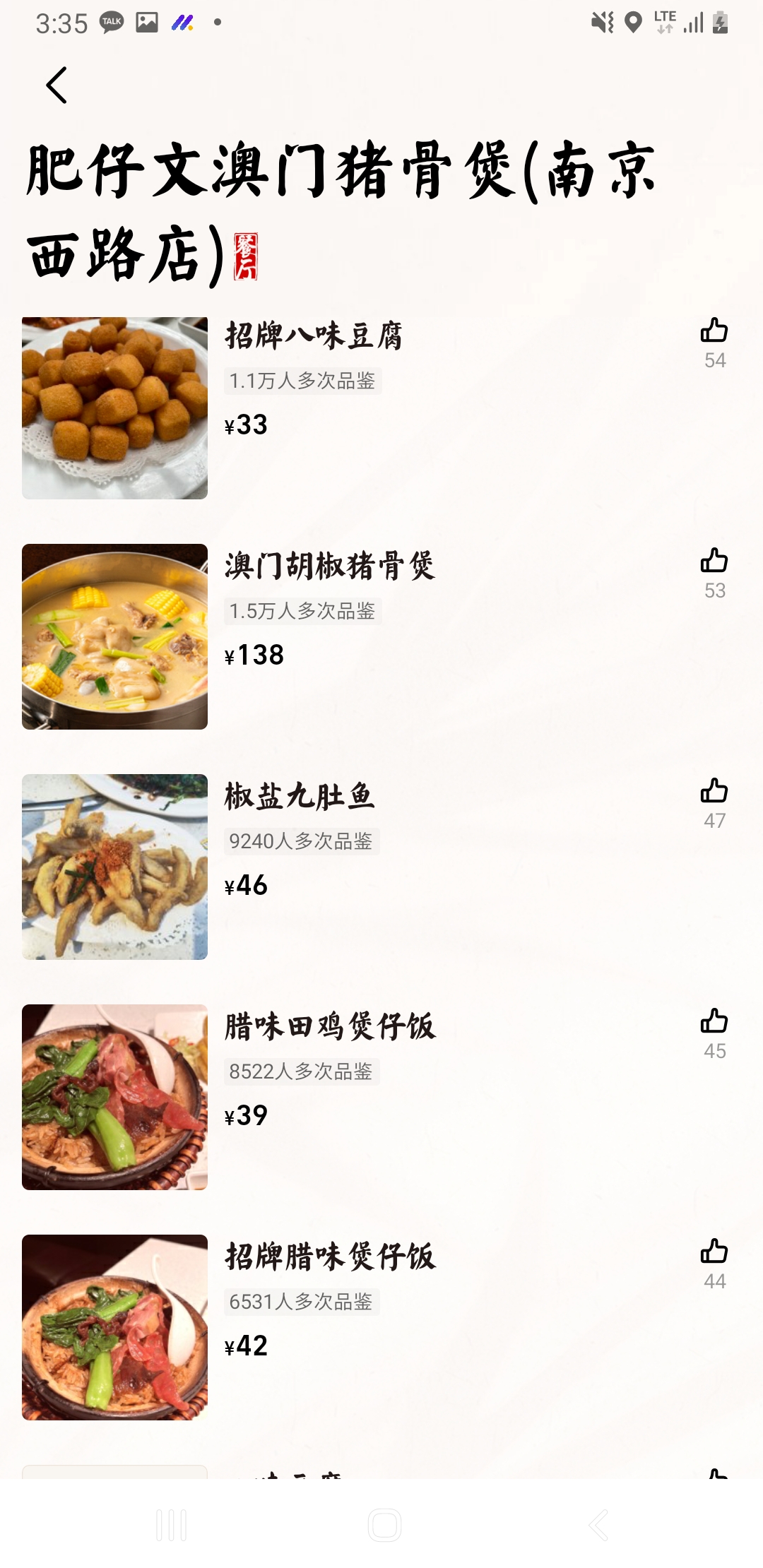View the 腊味田鸡煲仔饭 dish photo
The width and height of the screenshot is (763, 1568).
(114, 1097)
